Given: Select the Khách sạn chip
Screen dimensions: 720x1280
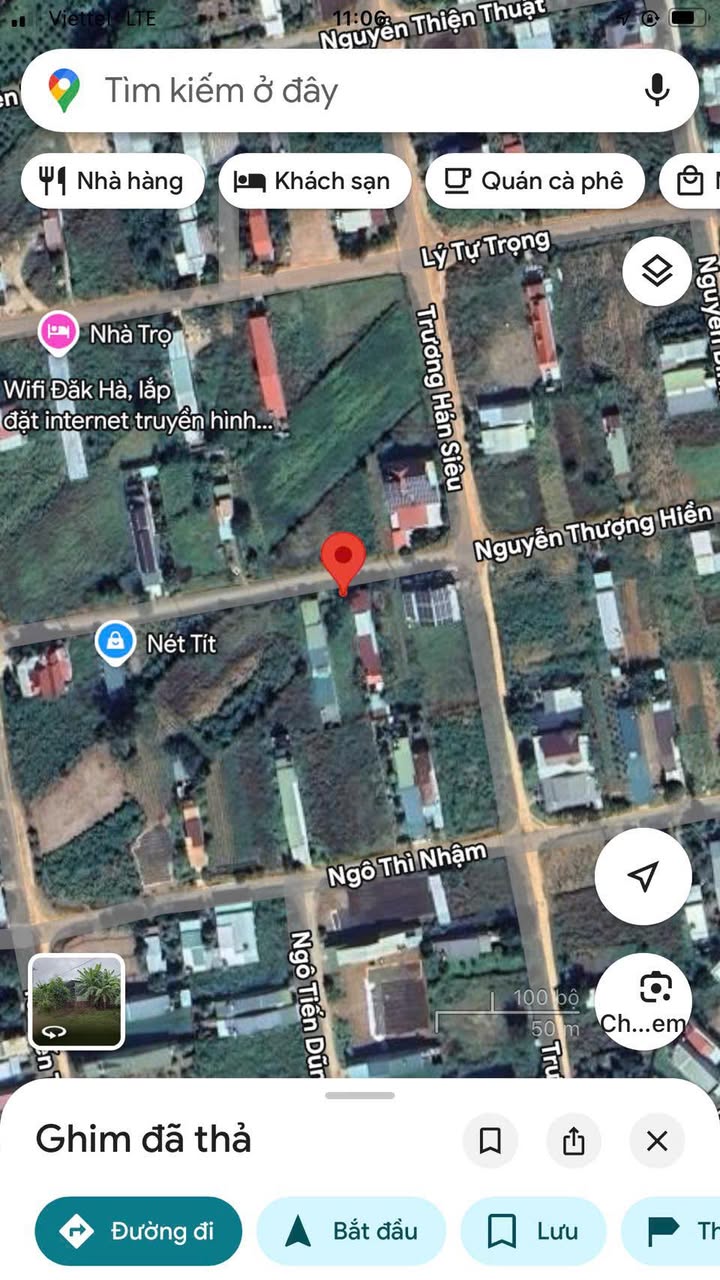Looking at the screenshot, I should [314, 181].
